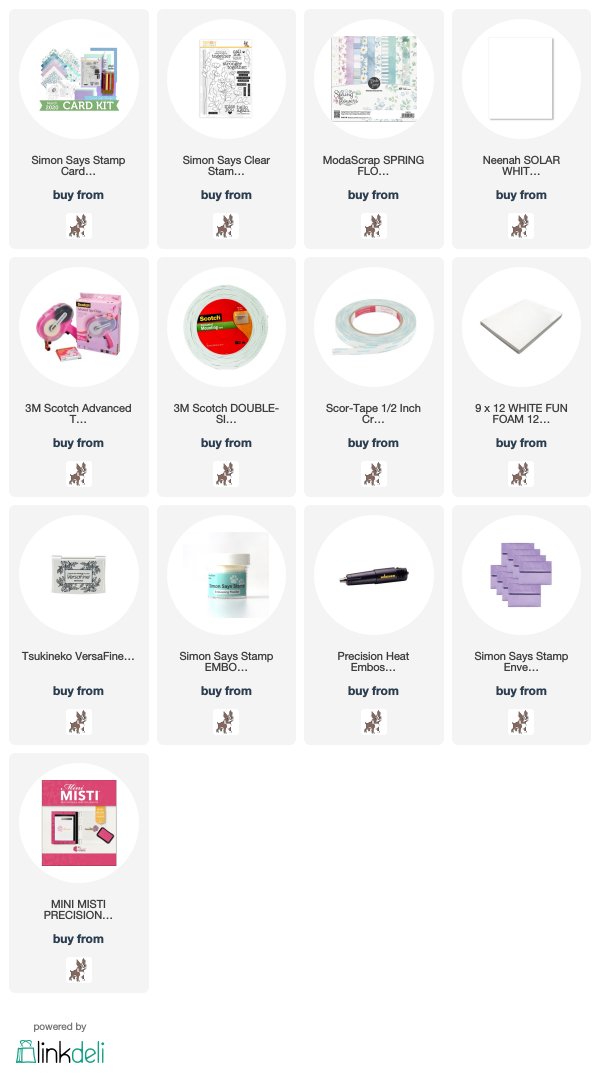The image size is (600, 1073).
Task: Open the Simon Says Stamp Card Kit product
Action: [x=79, y=129]
